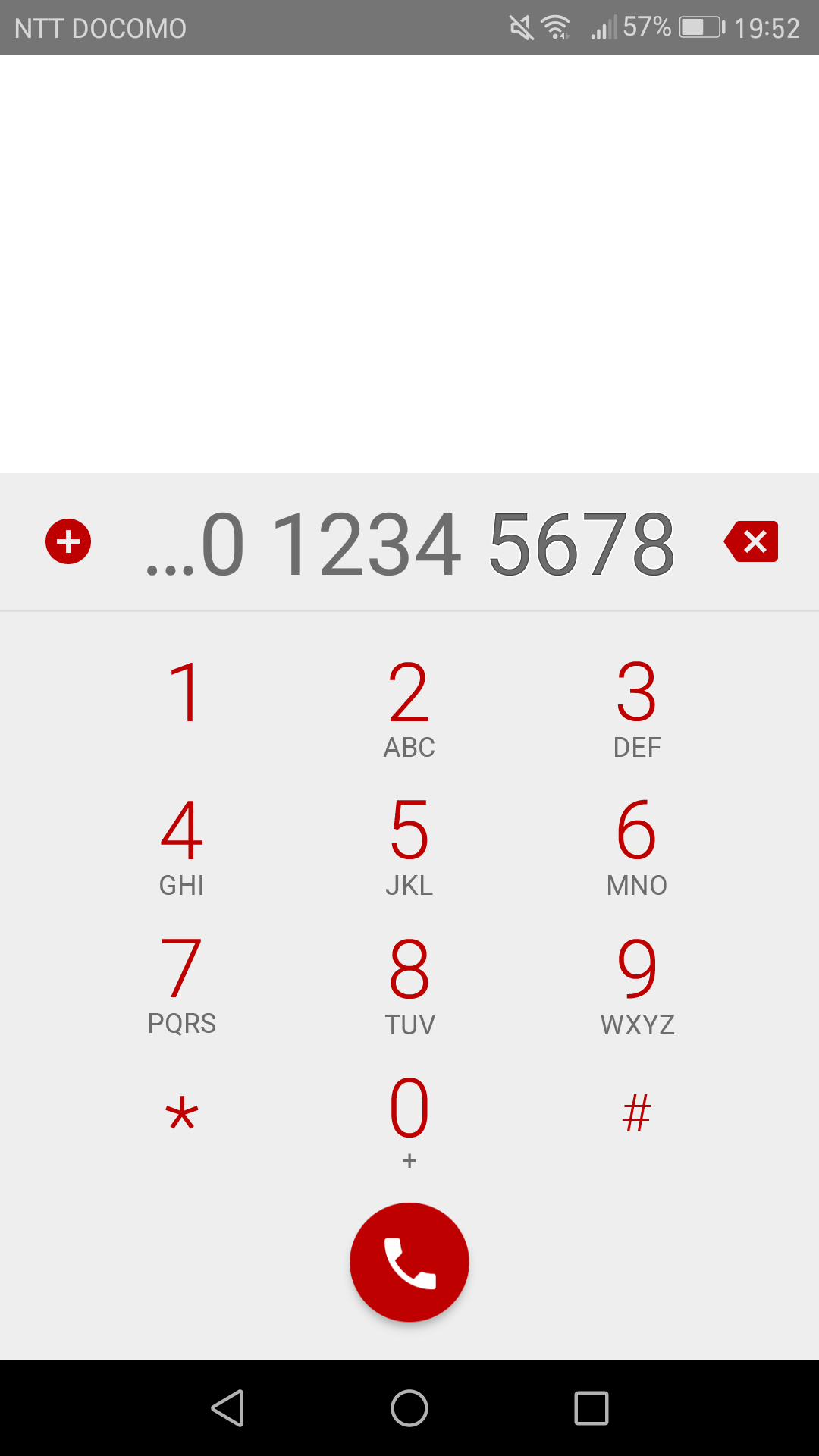Tap the 3 DEF key
Image resolution: width=819 pixels, height=1456 pixels.
tap(637, 705)
